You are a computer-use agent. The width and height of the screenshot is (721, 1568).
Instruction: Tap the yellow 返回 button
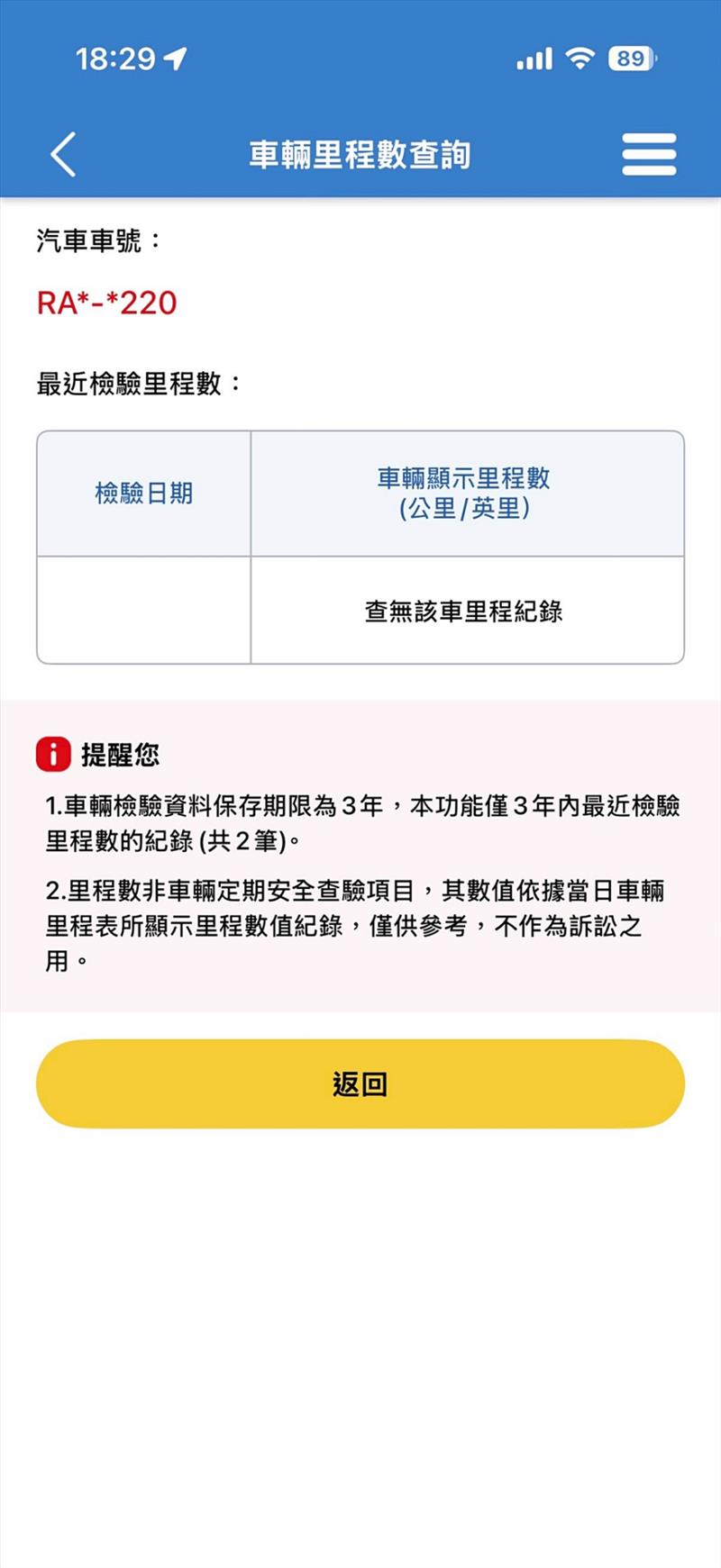click(360, 1083)
